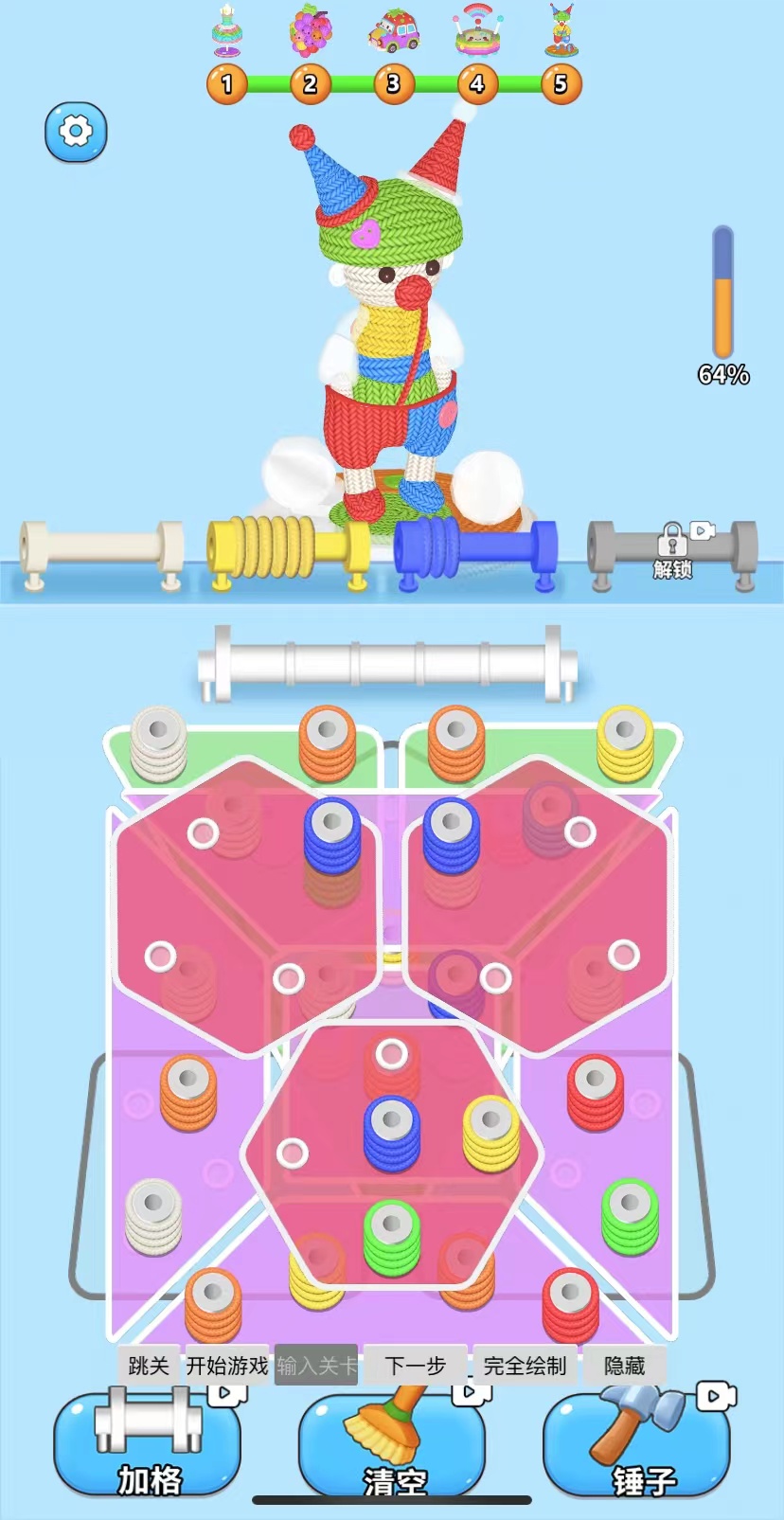
Task: Use the 锤子 hammer booster
Action: (x=636, y=1444)
